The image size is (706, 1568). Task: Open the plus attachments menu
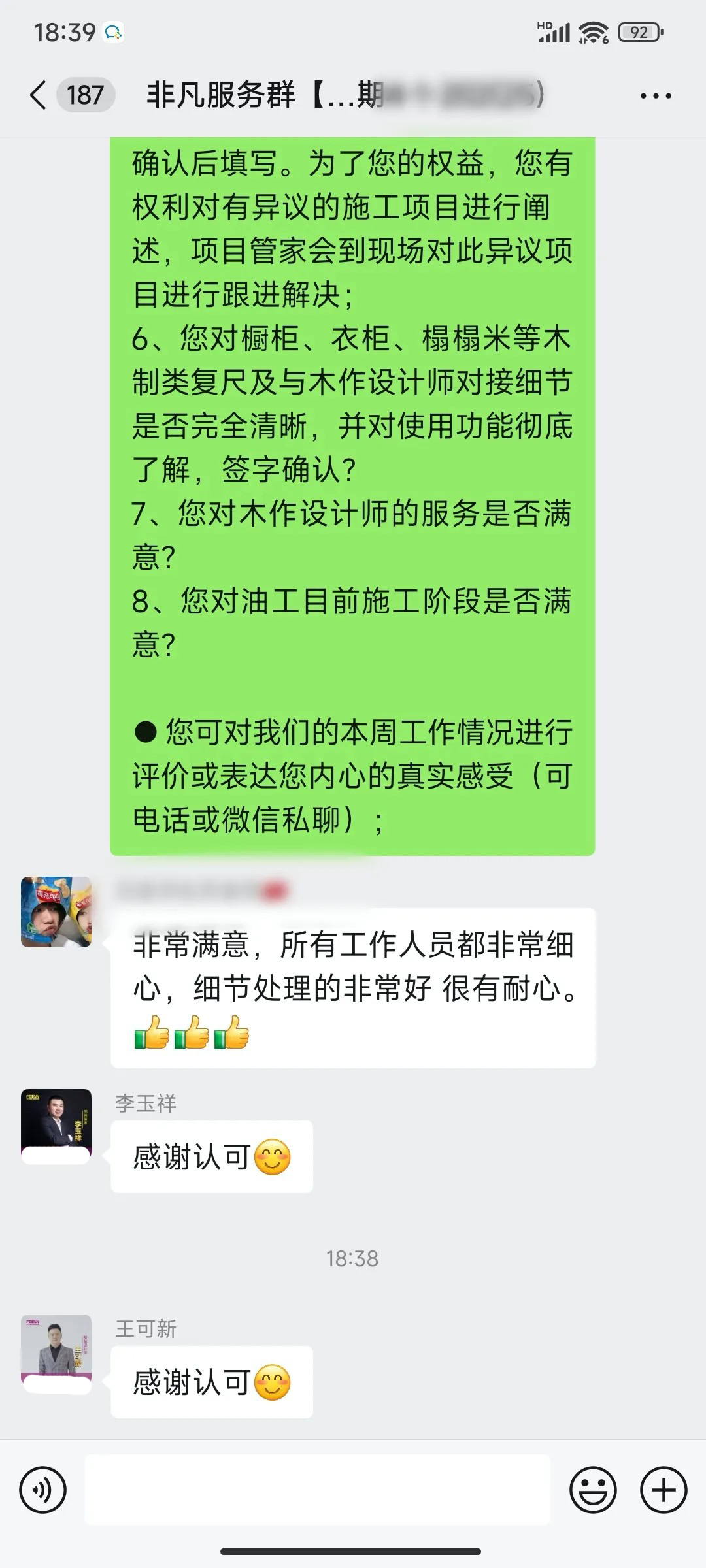click(x=663, y=1490)
